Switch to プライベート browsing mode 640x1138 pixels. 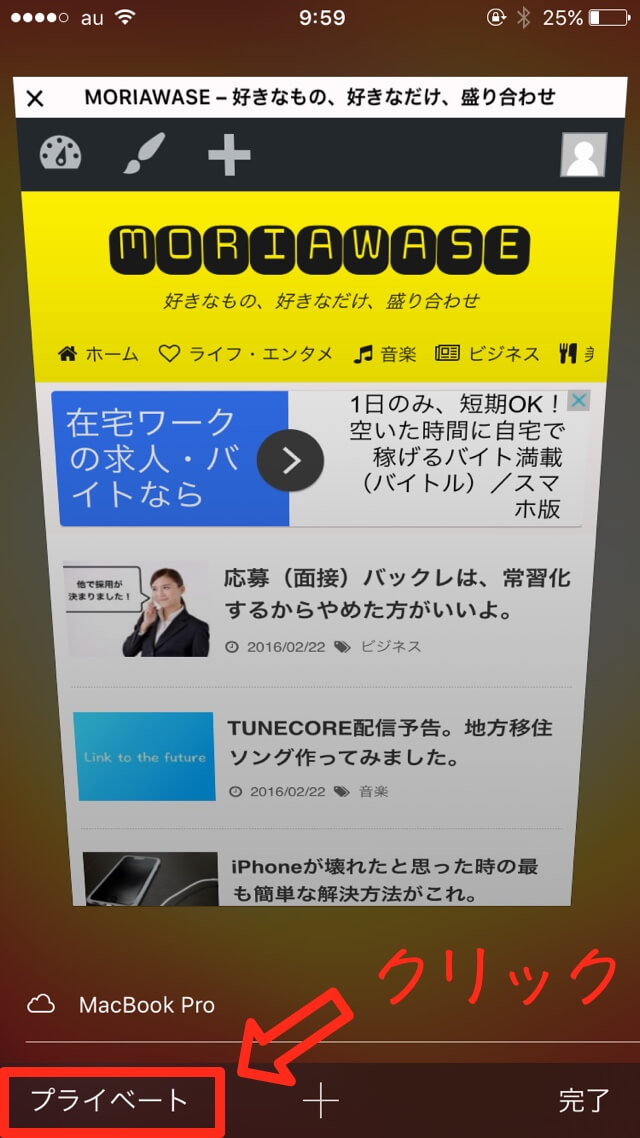pyautogui.click(x=110, y=1100)
